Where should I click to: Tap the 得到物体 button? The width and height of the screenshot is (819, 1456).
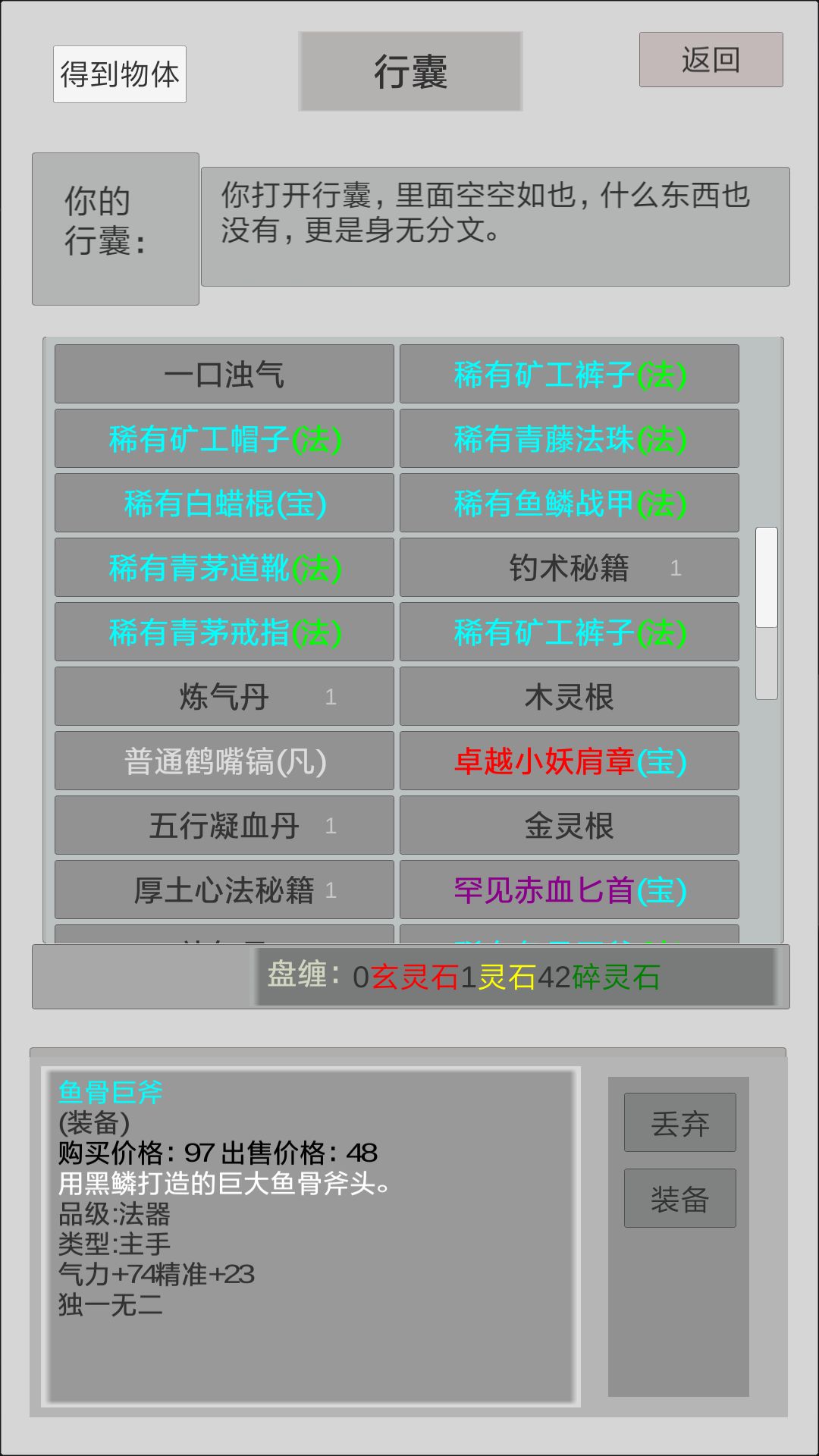click(x=120, y=74)
